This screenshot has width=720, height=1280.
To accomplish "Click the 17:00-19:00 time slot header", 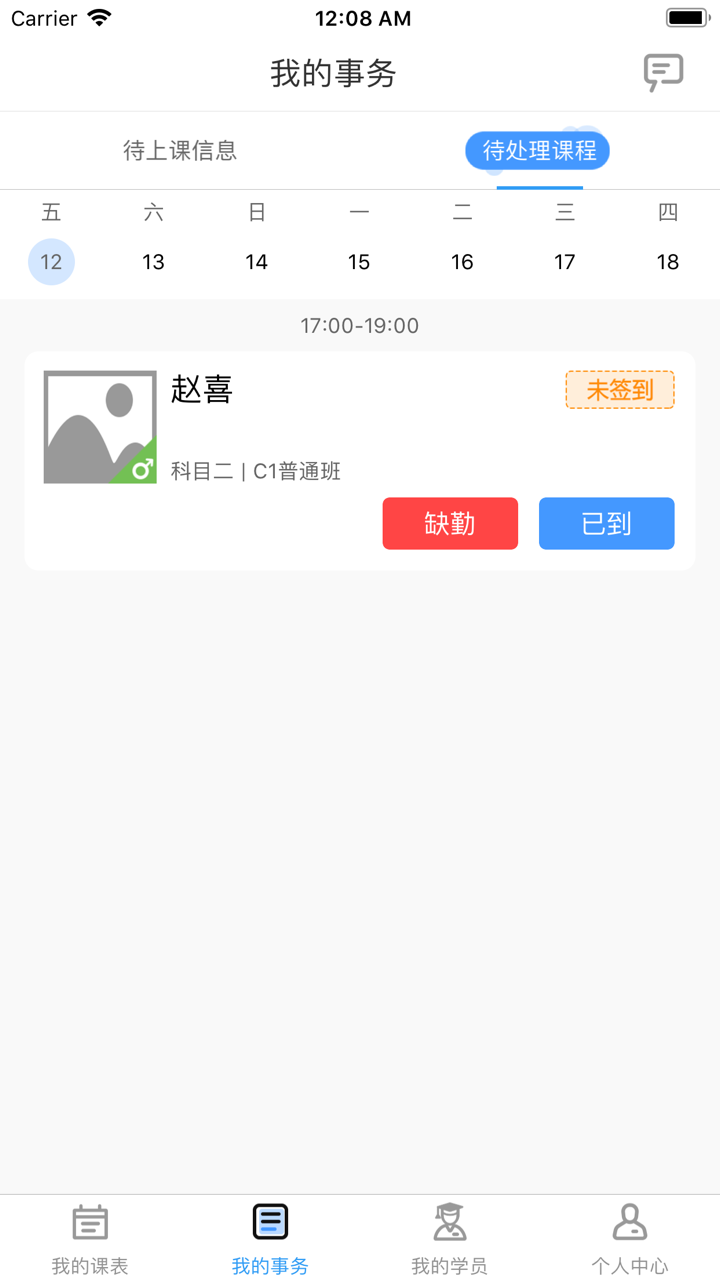I will pyautogui.click(x=359, y=324).
